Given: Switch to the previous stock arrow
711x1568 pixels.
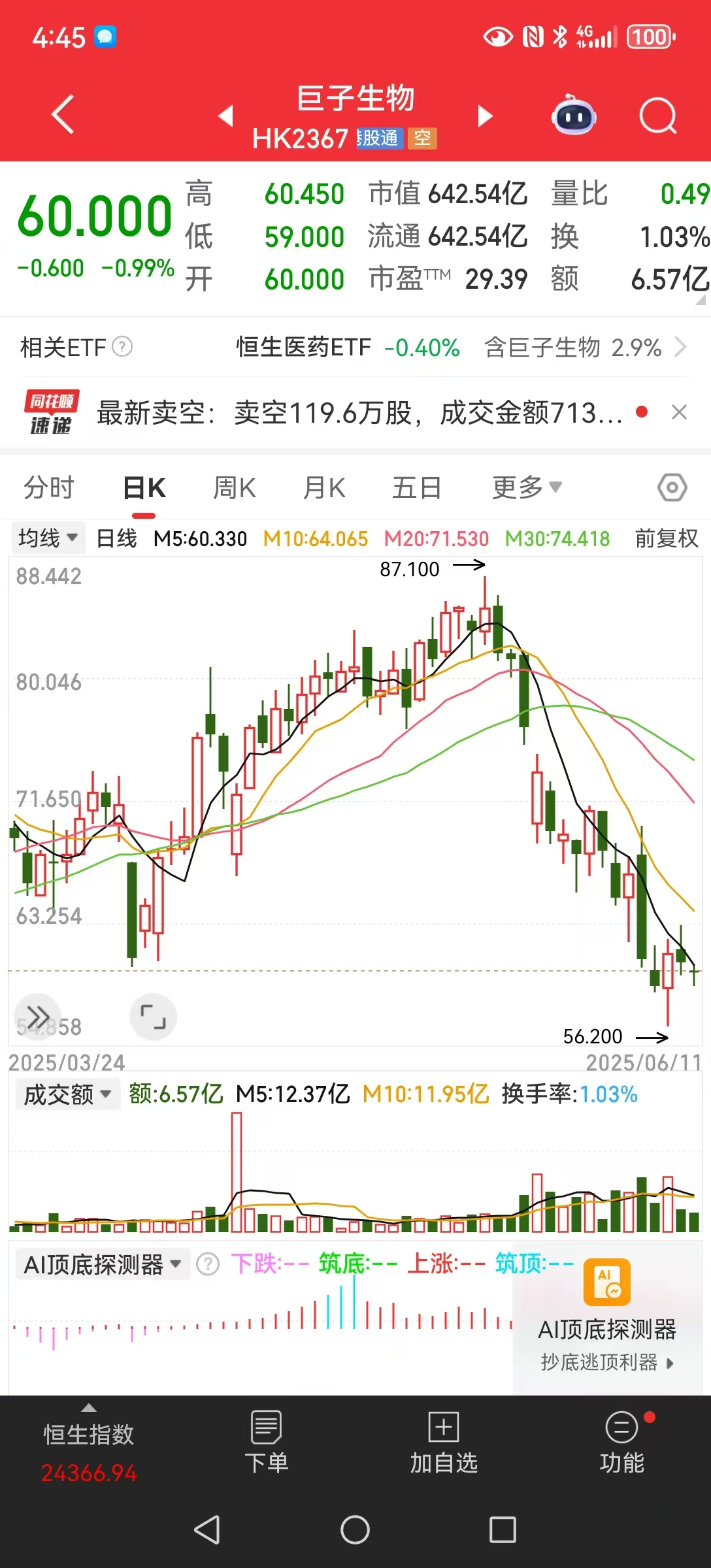Looking at the screenshot, I should (x=226, y=116).
